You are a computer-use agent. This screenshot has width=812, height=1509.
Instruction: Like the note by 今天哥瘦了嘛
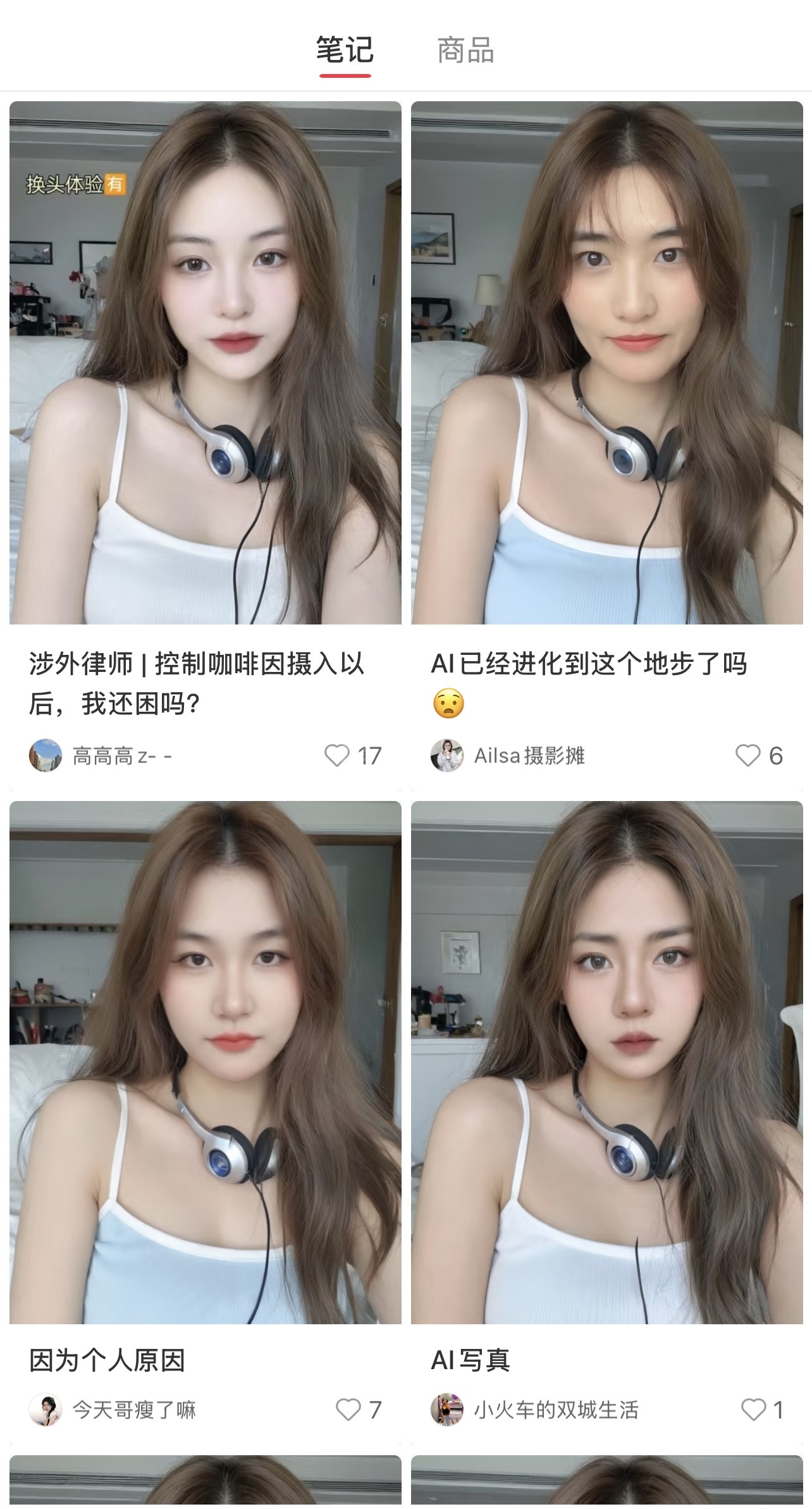point(348,1410)
